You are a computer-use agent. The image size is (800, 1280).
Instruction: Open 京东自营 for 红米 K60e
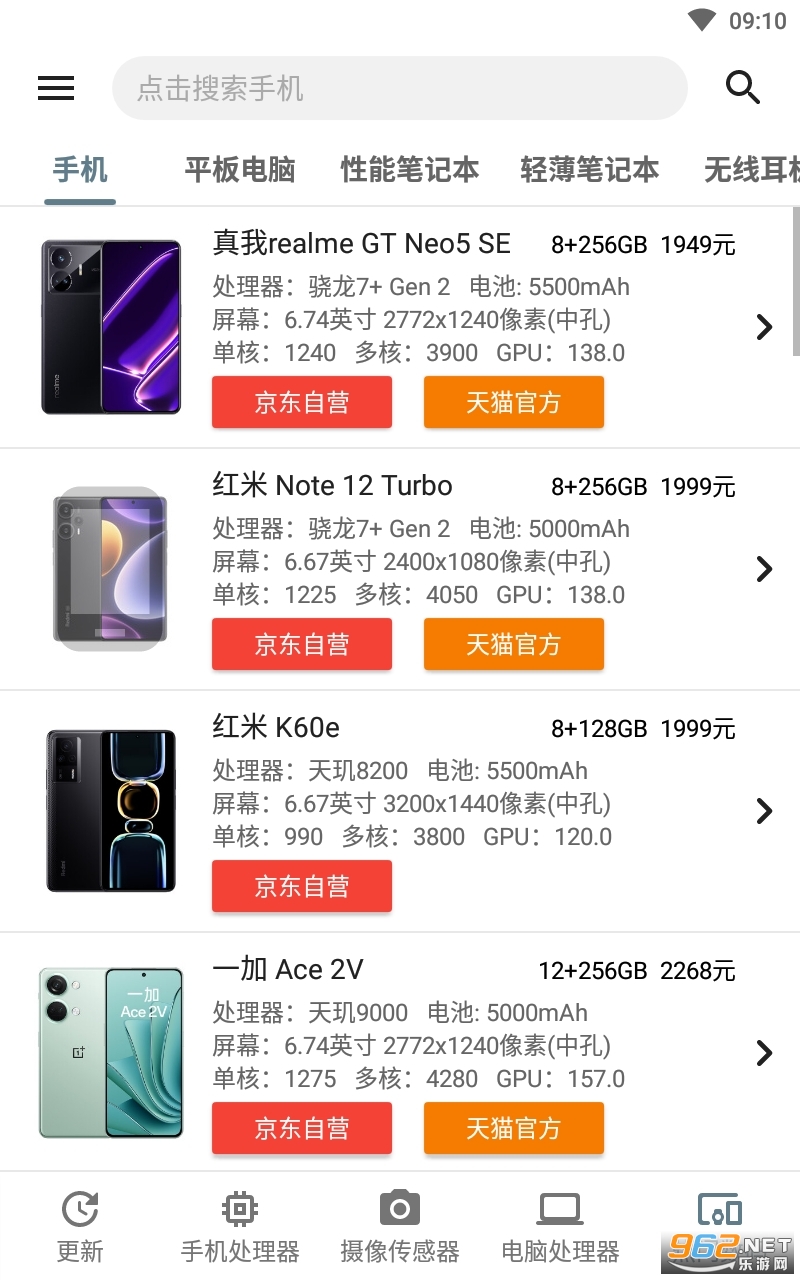pyautogui.click(x=302, y=886)
